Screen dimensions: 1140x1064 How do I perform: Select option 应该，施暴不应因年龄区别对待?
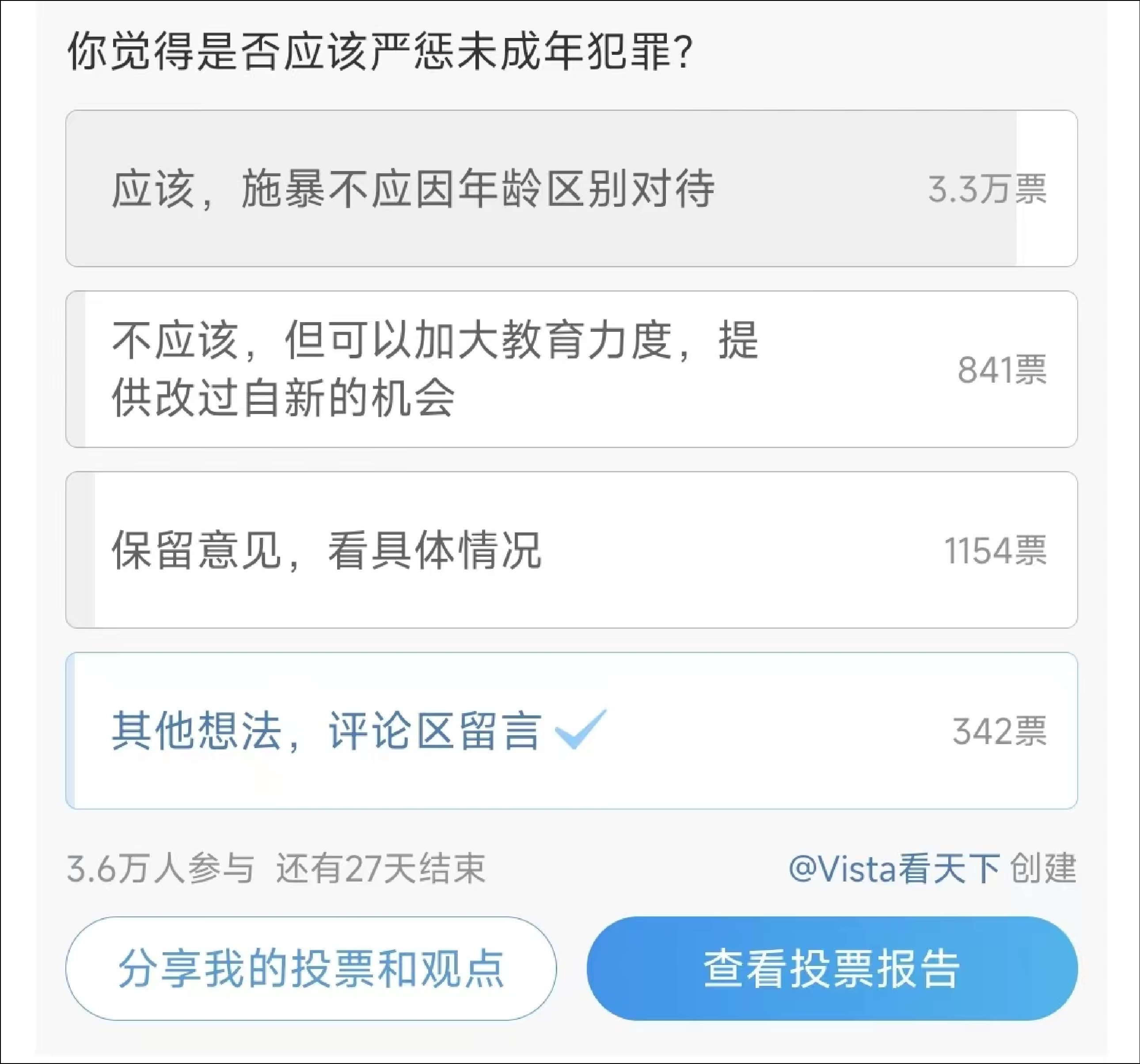[x=571, y=189]
